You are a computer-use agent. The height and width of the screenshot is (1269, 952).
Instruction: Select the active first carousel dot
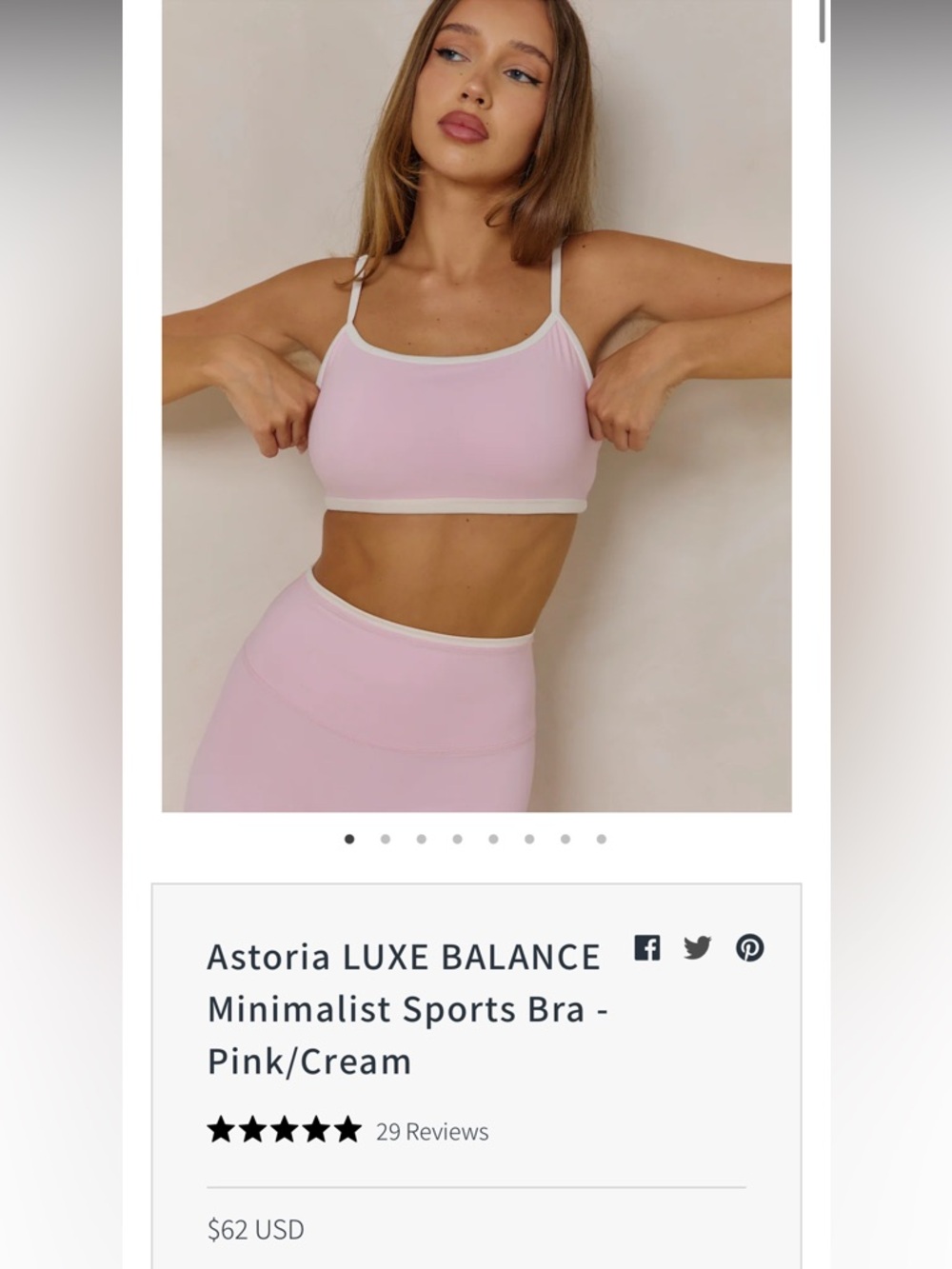pyautogui.click(x=348, y=839)
